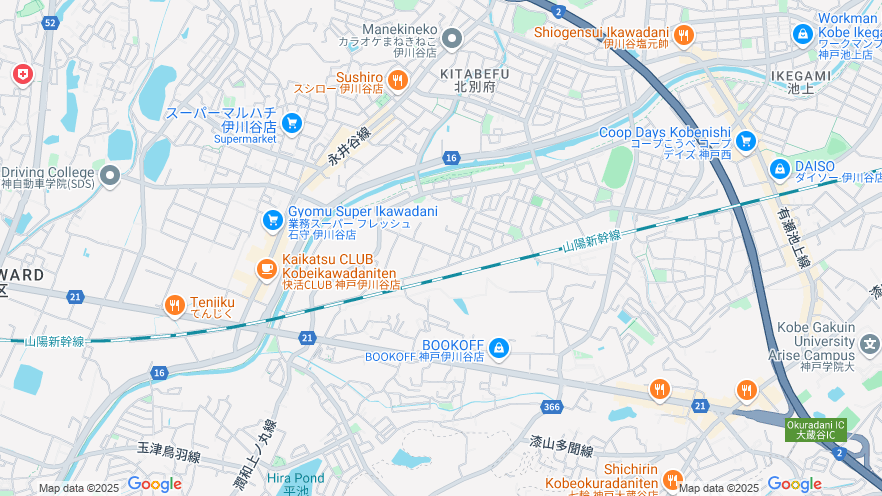The width and height of the screenshot is (882, 496).
Task: Open the Manekineko karaoke marker
Action: [452, 39]
